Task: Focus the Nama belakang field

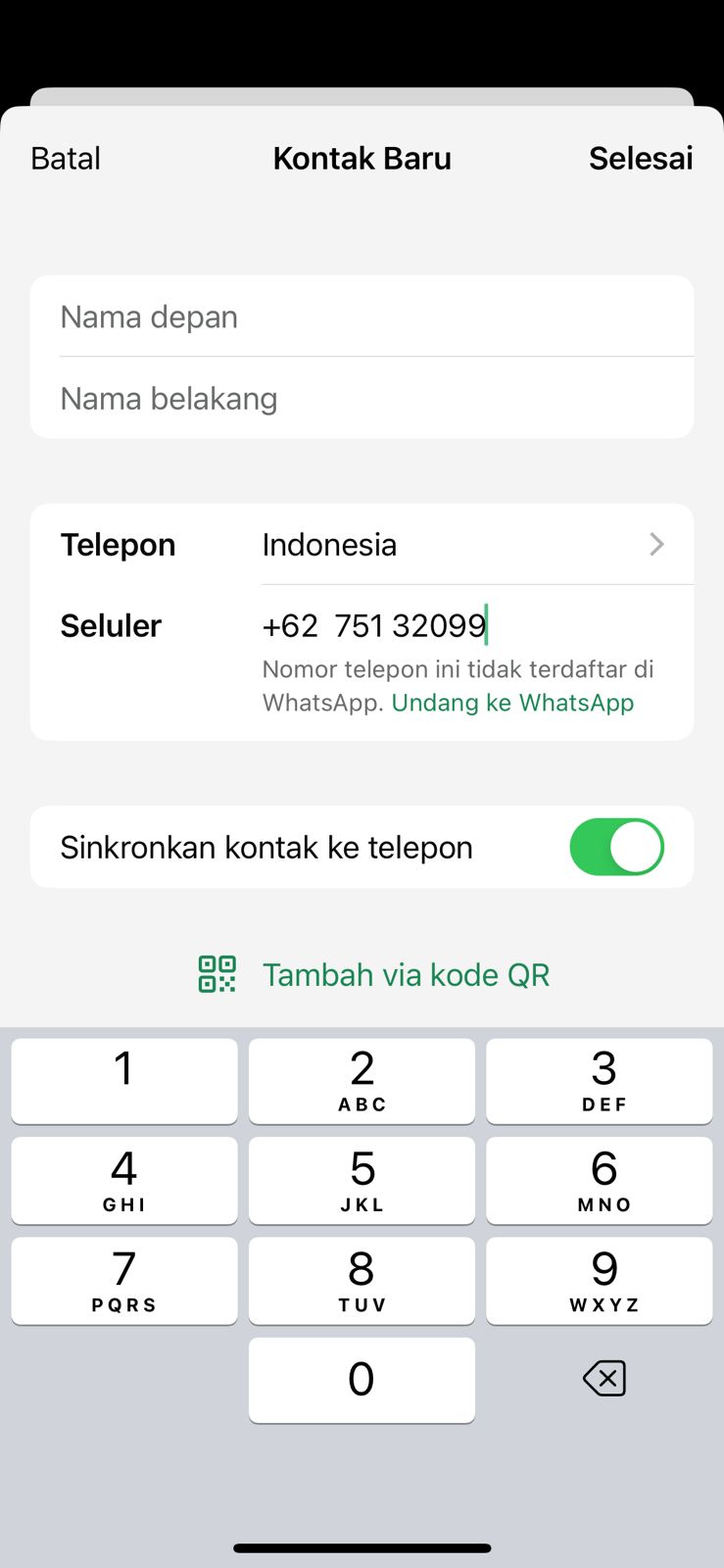Action: [x=362, y=399]
